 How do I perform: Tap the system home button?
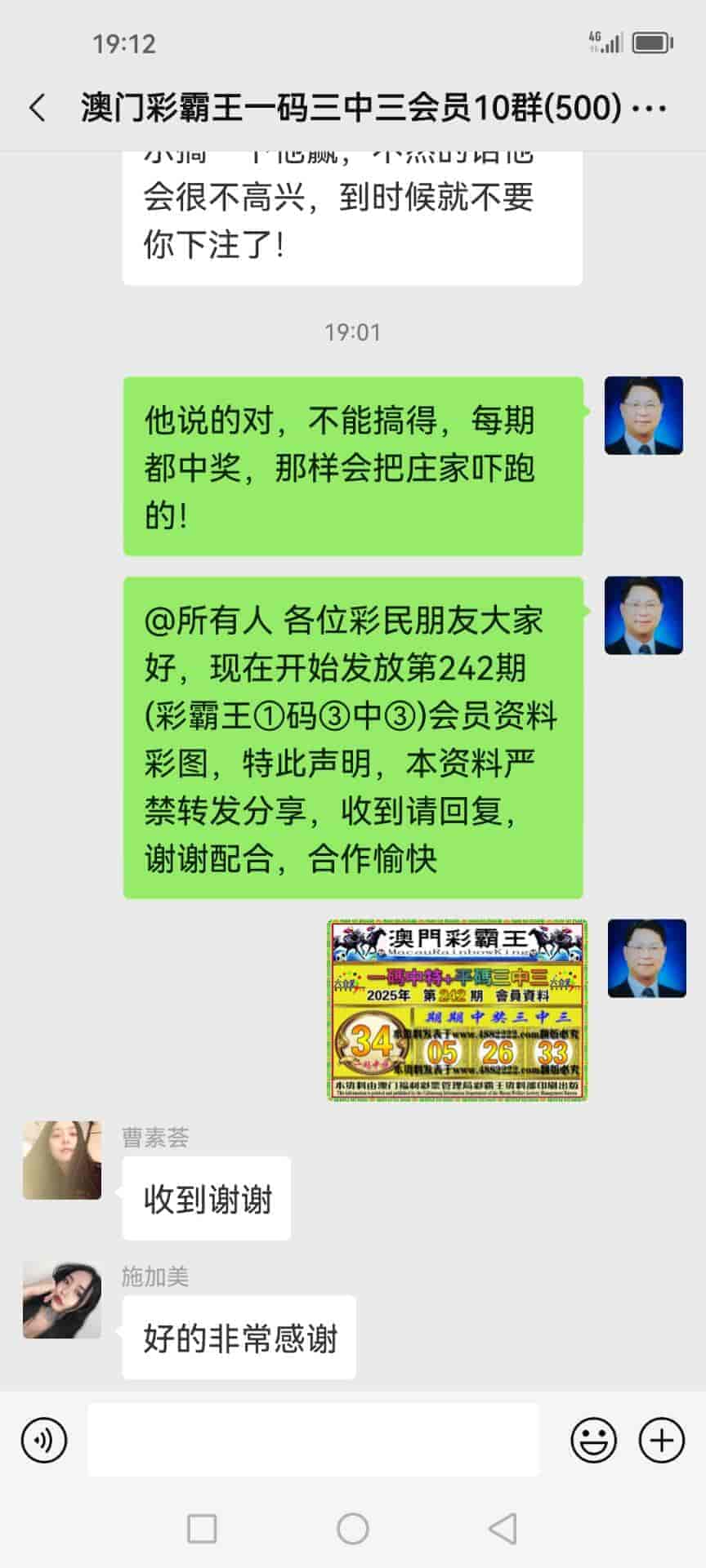(353, 1528)
